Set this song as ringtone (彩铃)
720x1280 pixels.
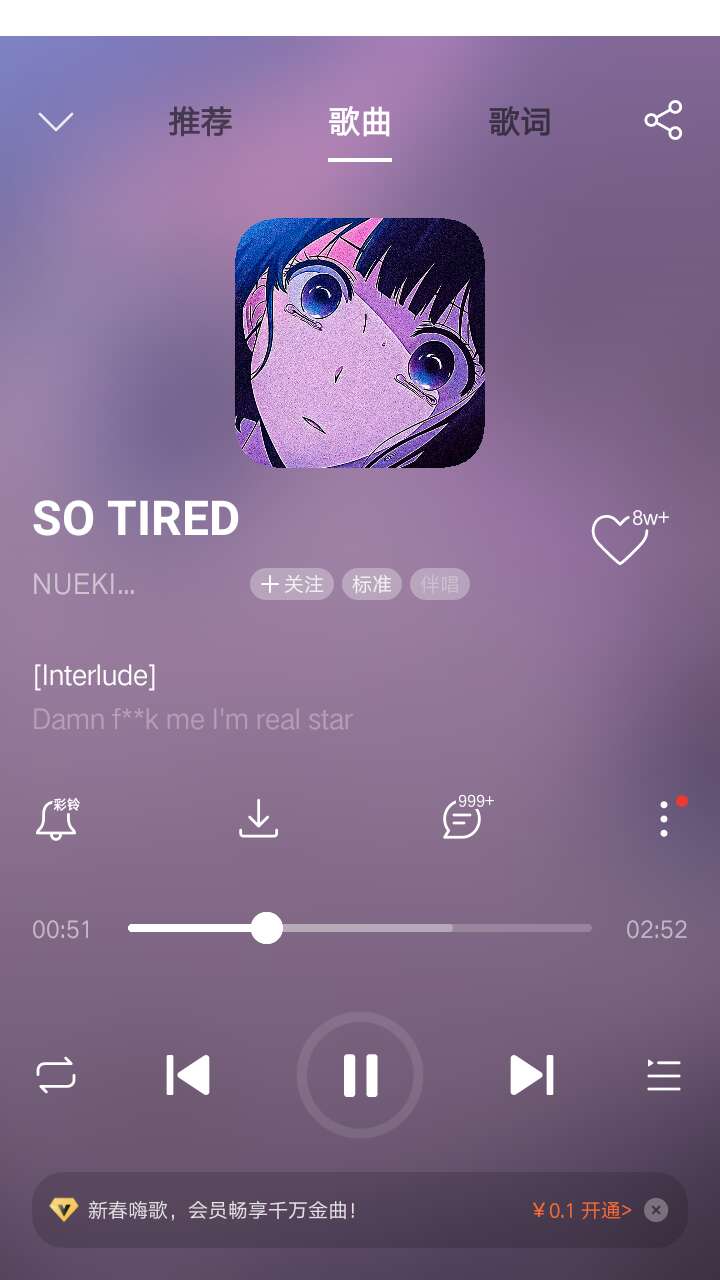pyautogui.click(x=57, y=819)
